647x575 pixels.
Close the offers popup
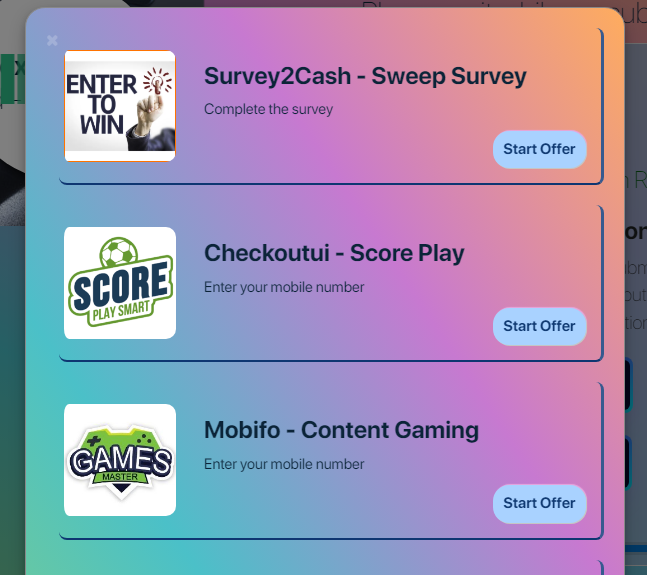coord(52,41)
